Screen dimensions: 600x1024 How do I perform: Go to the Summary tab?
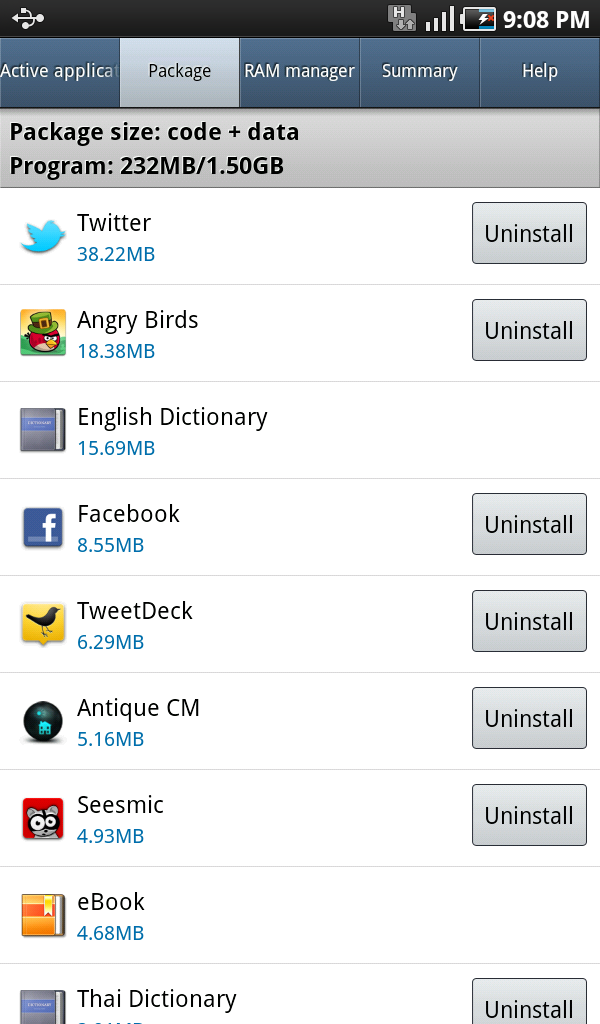pyautogui.click(x=420, y=72)
